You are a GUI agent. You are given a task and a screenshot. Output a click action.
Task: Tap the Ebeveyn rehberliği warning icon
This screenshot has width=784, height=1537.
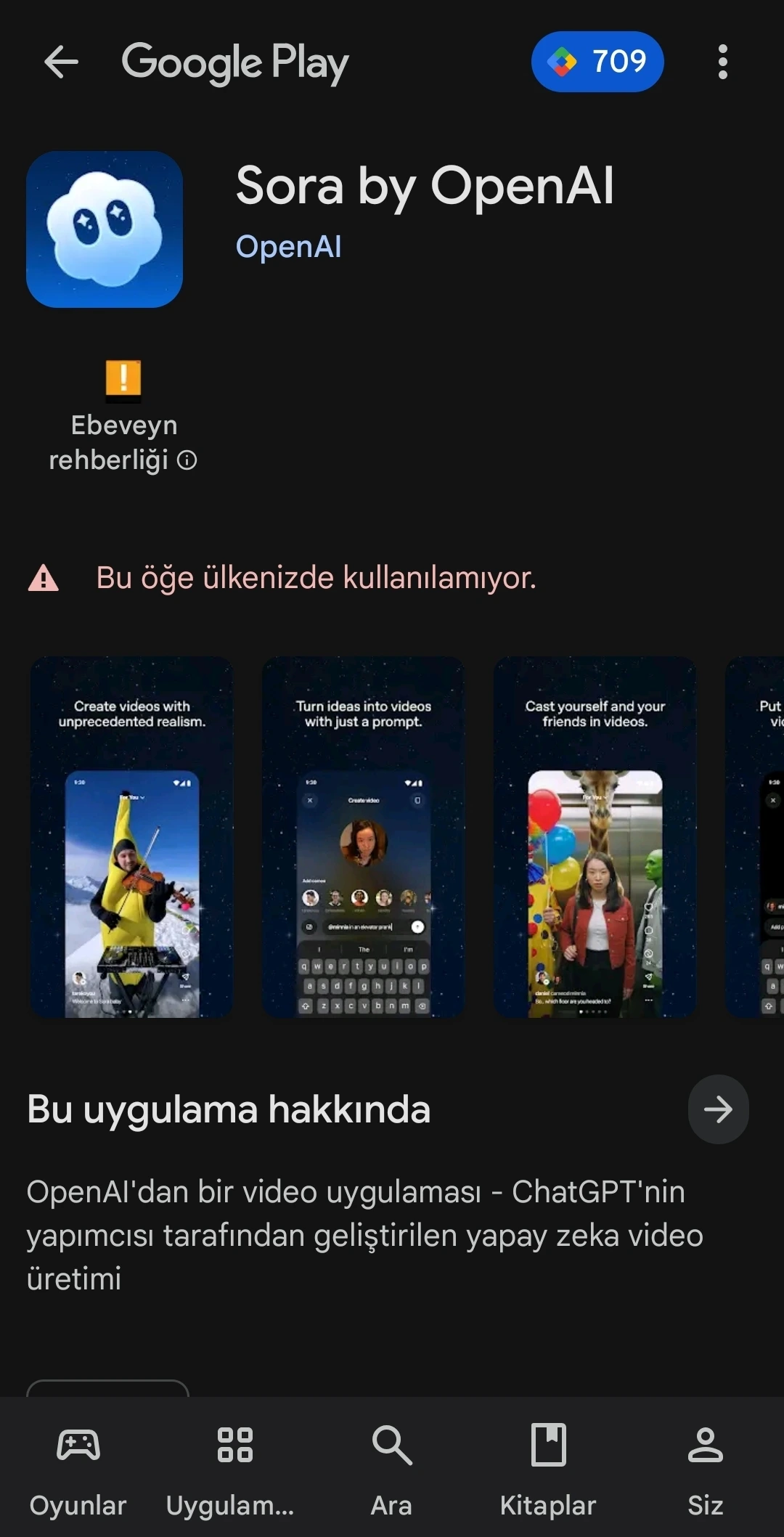pyautogui.click(x=123, y=381)
